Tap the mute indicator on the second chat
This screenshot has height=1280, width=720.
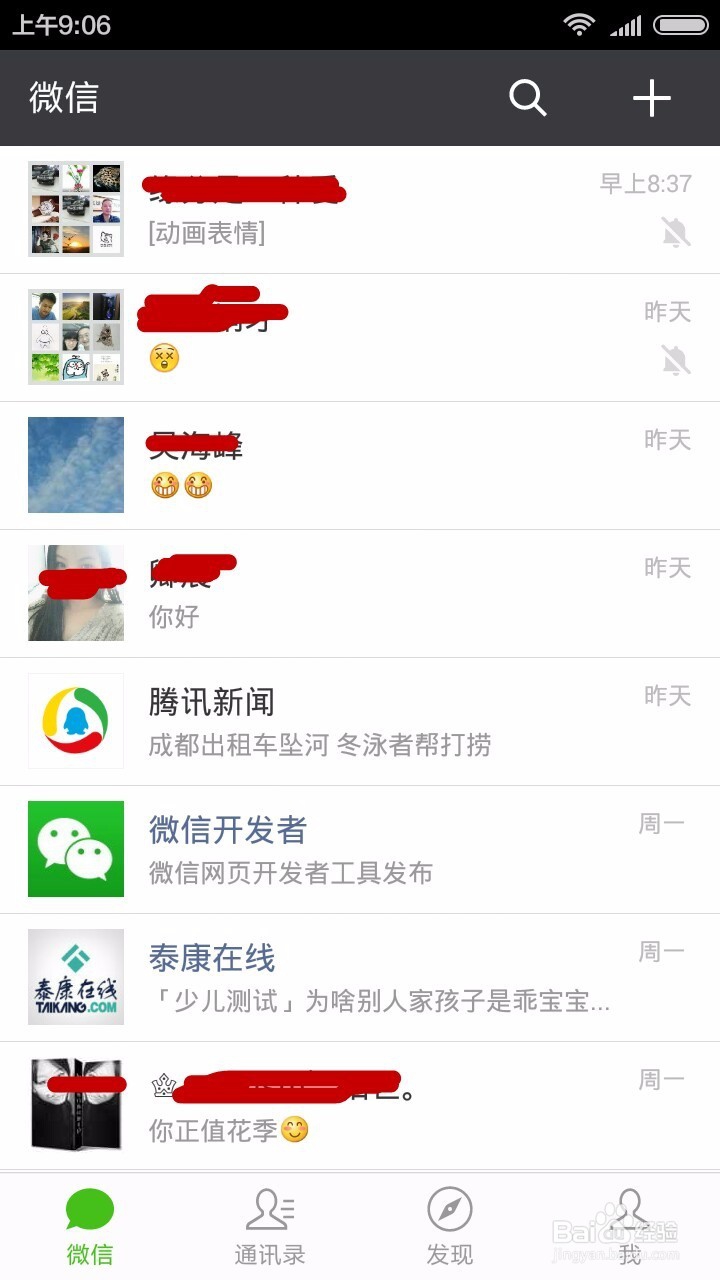[x=676, y=360]
